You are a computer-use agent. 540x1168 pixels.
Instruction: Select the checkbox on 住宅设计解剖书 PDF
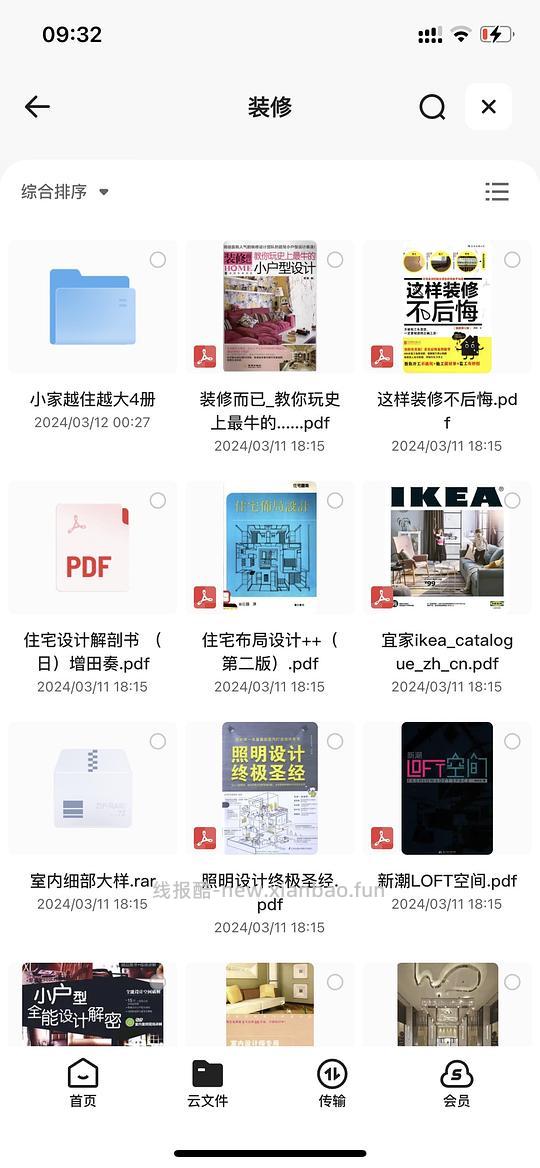158,501
